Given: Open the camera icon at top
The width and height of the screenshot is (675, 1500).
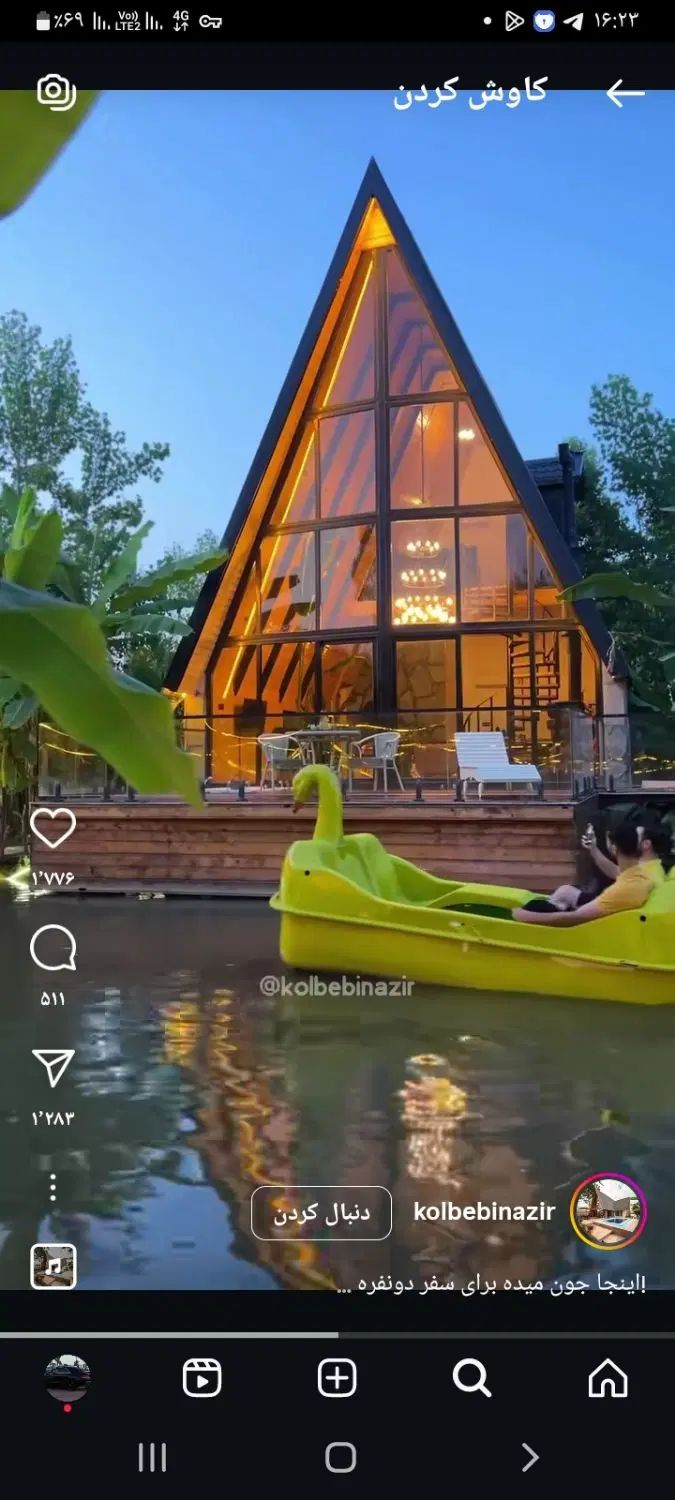Looking at the screenshot, I should [x=56, y=91].
